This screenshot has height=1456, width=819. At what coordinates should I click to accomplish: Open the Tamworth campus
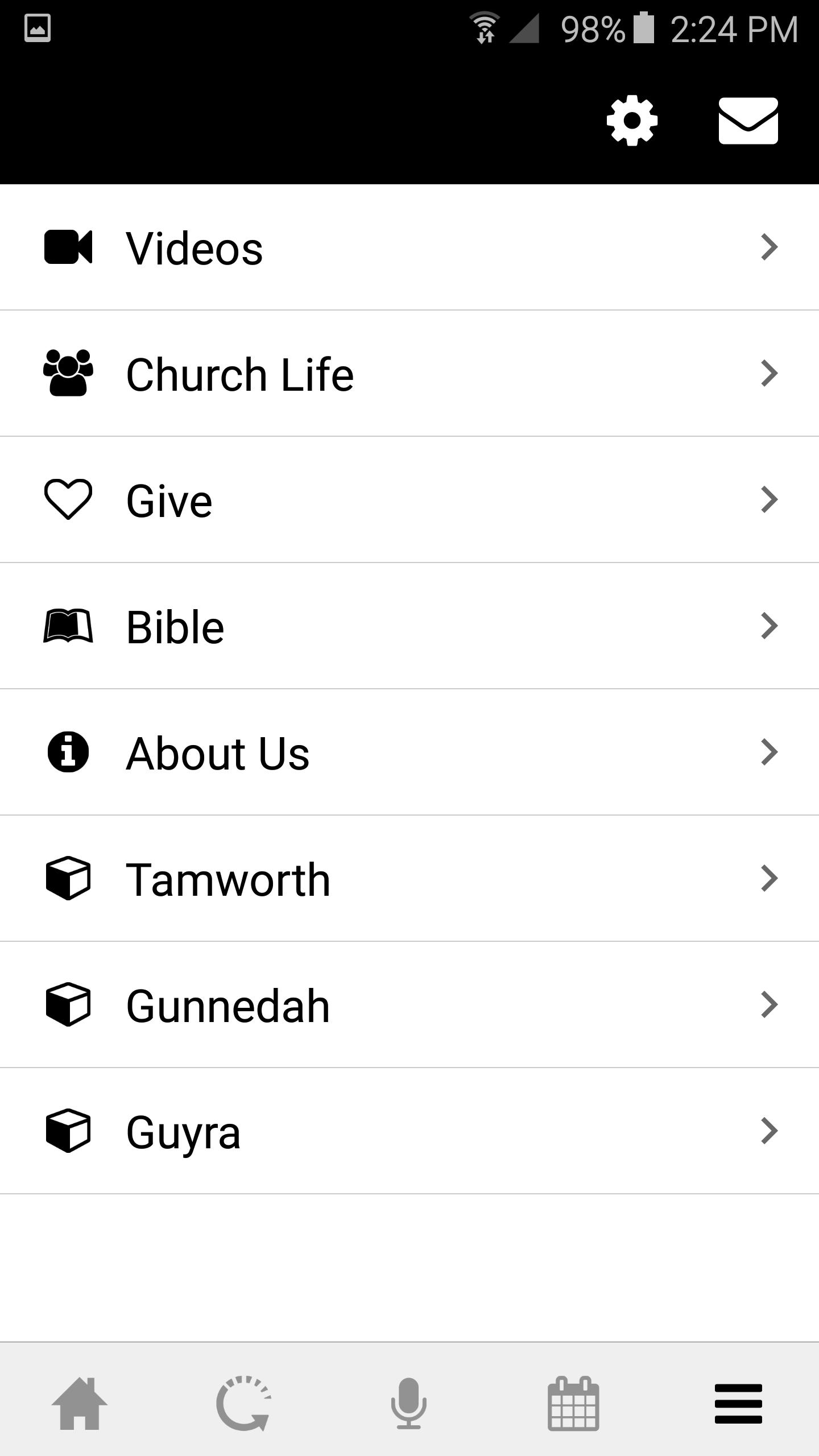(x=409, y=879)
